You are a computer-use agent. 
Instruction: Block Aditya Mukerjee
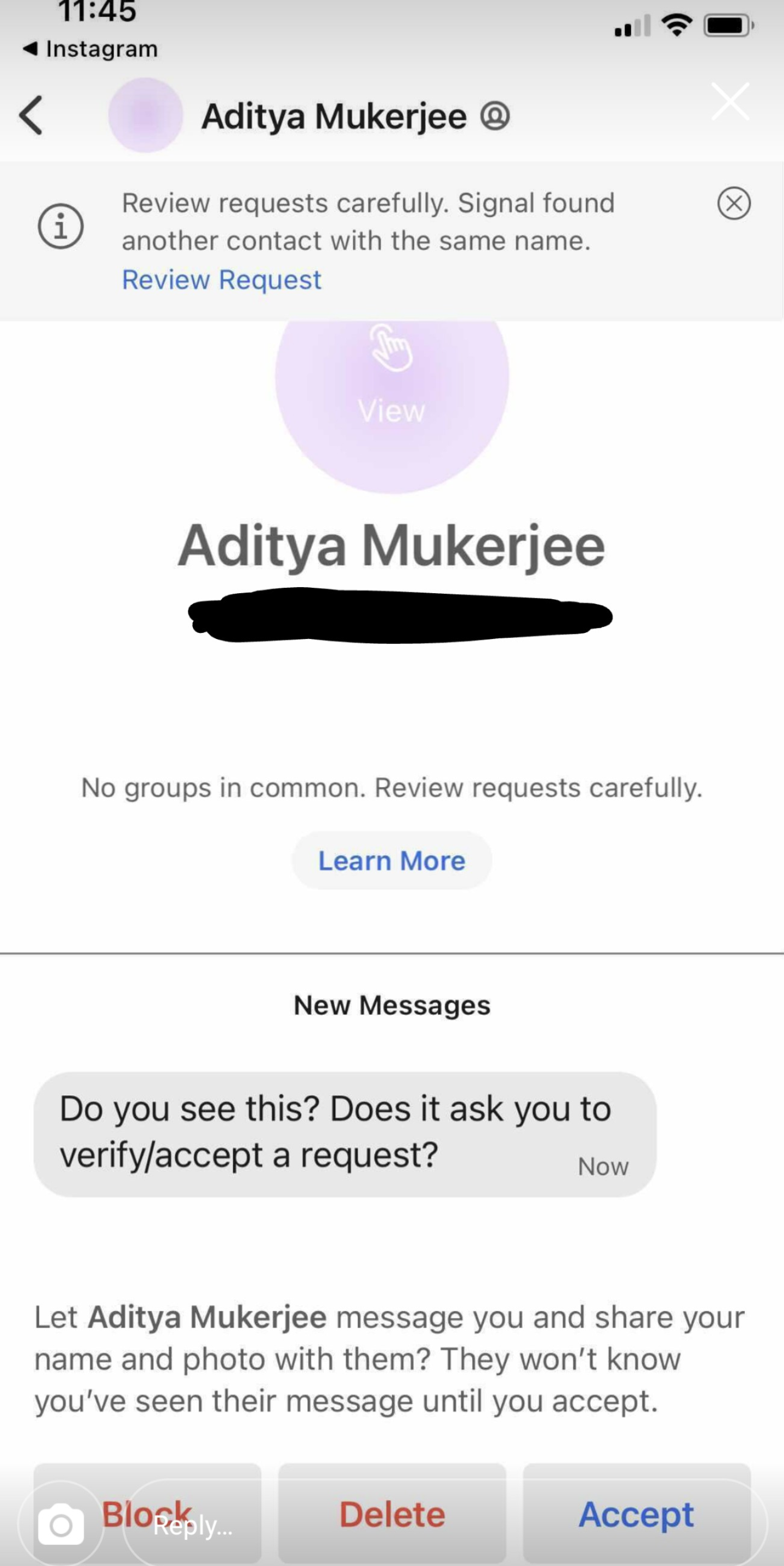click(147, 1514)
